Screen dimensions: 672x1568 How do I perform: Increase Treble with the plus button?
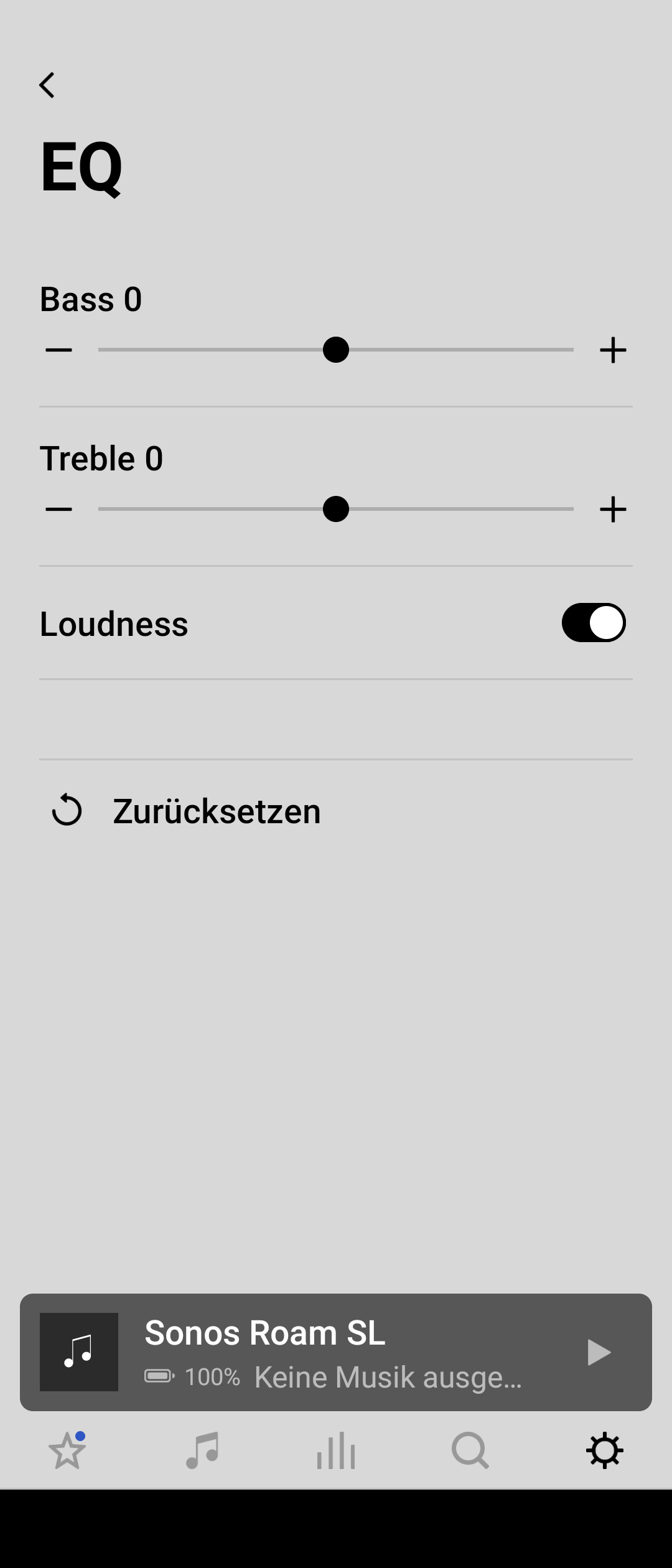[613, 509]
